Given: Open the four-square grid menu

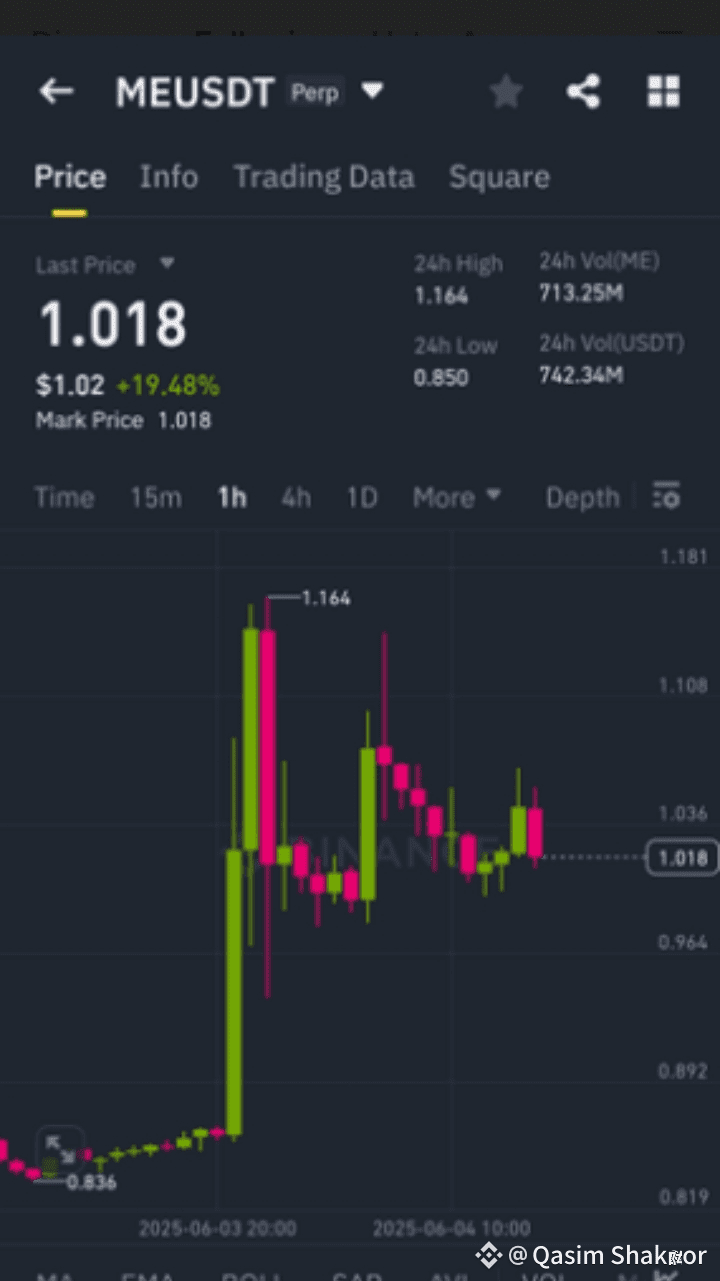Looking at the screenshot, I should pyautogui.click(x=663, y=92).
